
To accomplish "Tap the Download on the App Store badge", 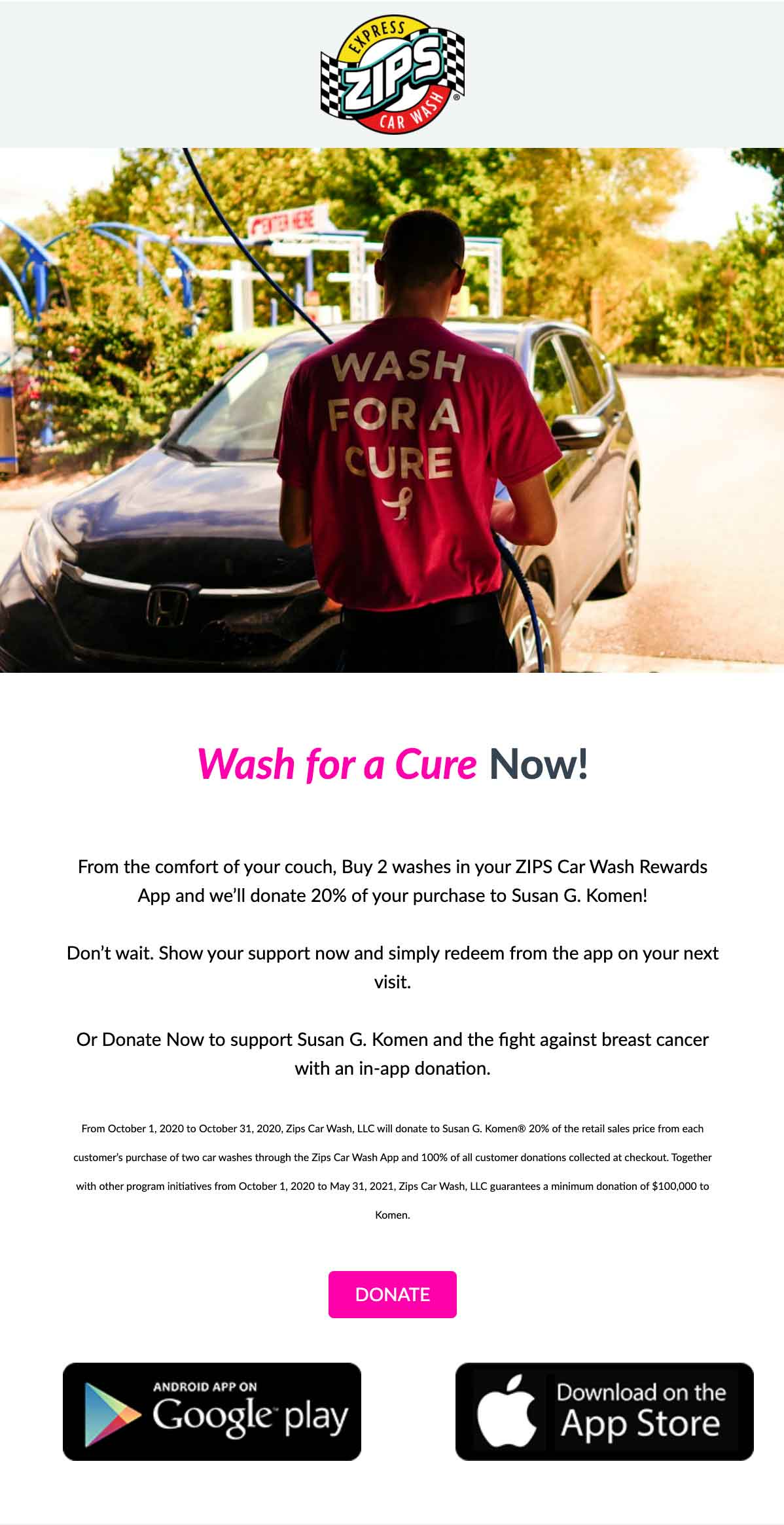I will click(604, 1411).
